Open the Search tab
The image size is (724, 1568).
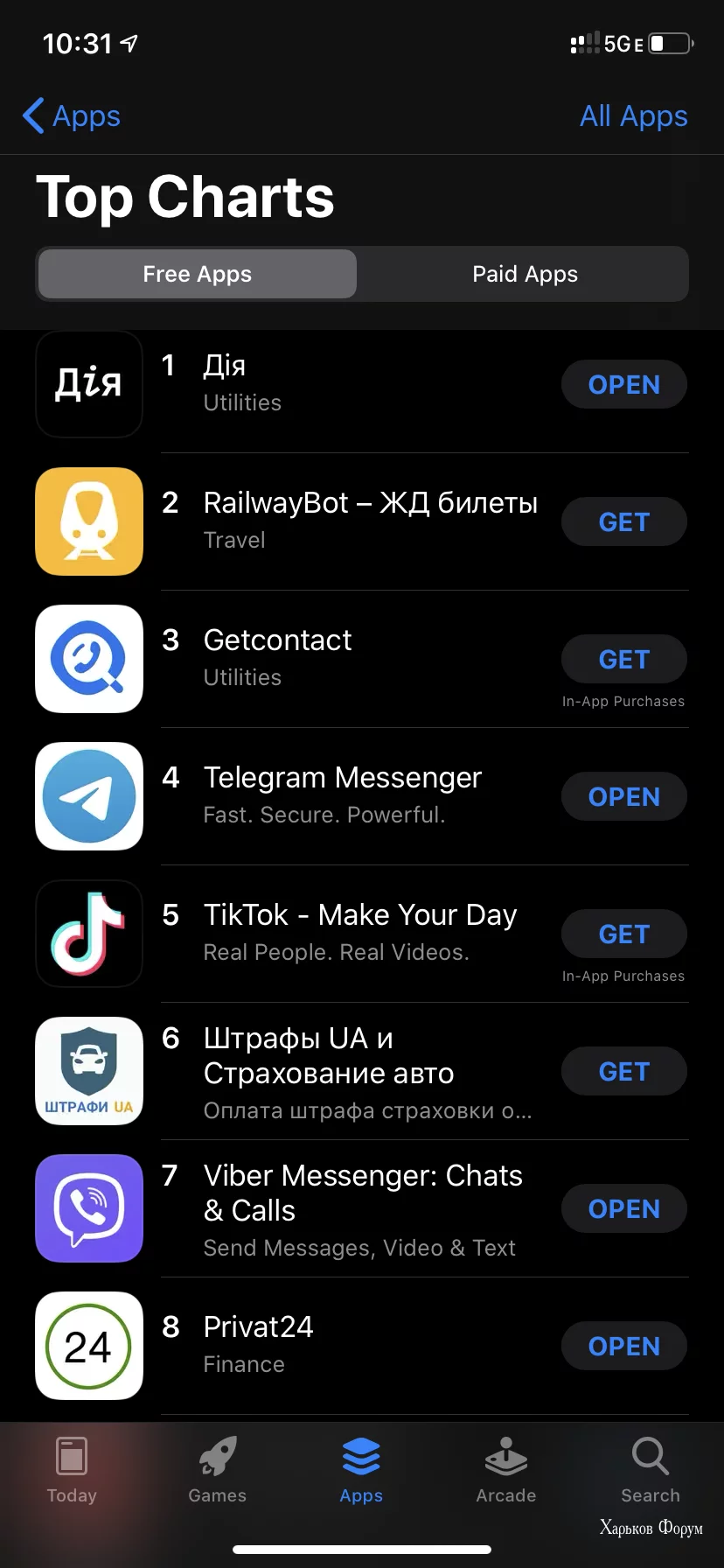click(650, 1470)
